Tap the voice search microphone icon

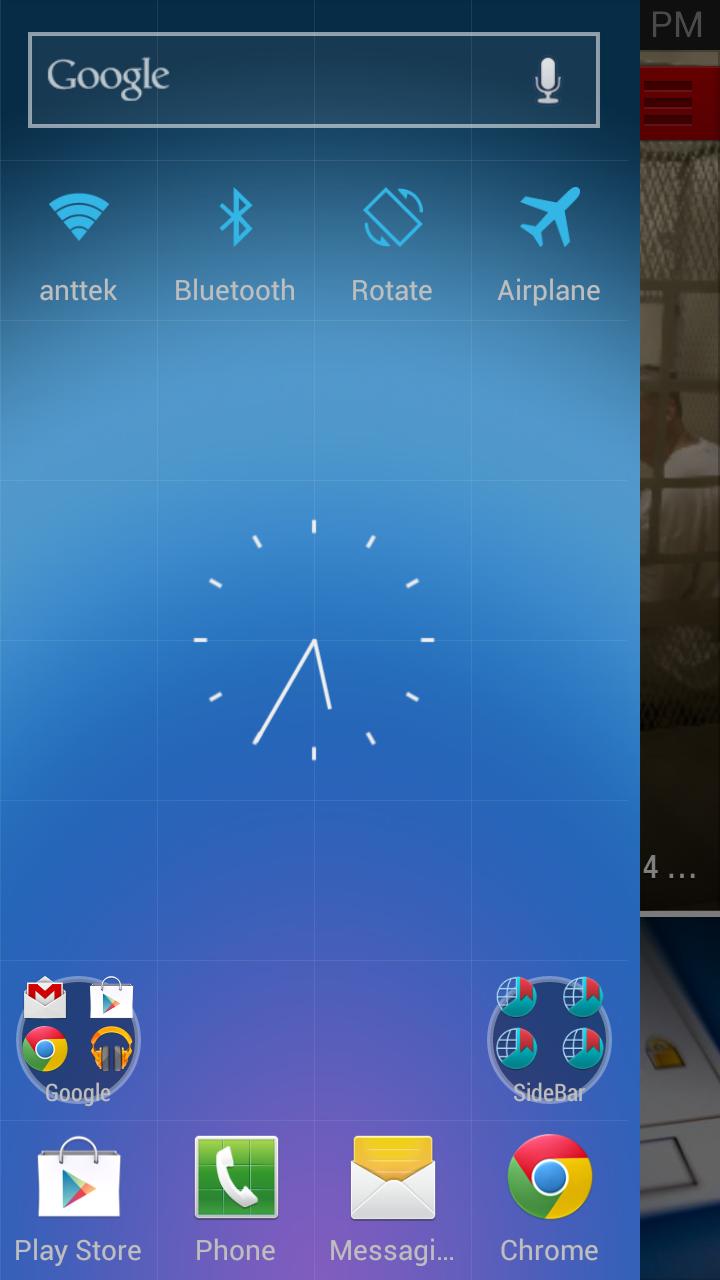coord(548,80)
